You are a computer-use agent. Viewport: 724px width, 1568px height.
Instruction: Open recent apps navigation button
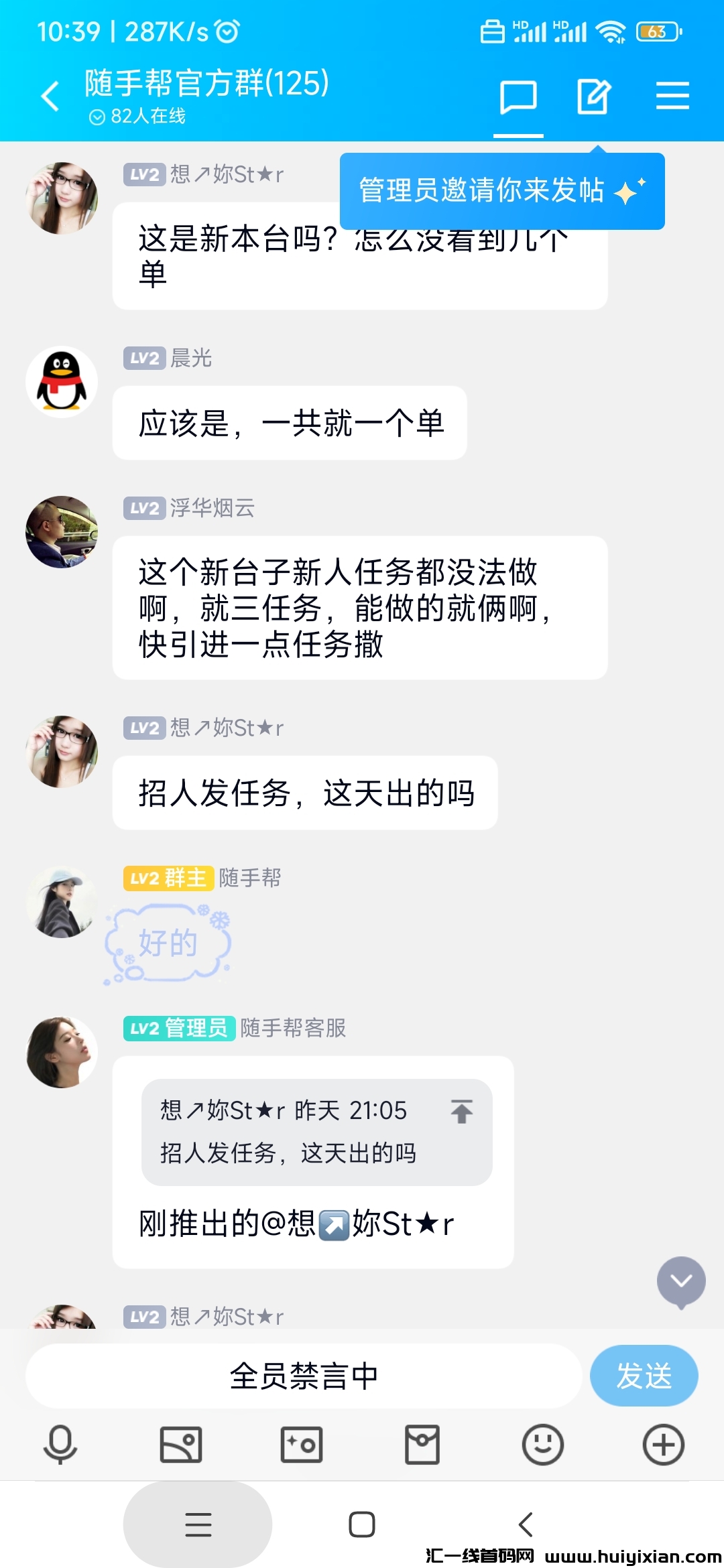tap(196, 1525)
